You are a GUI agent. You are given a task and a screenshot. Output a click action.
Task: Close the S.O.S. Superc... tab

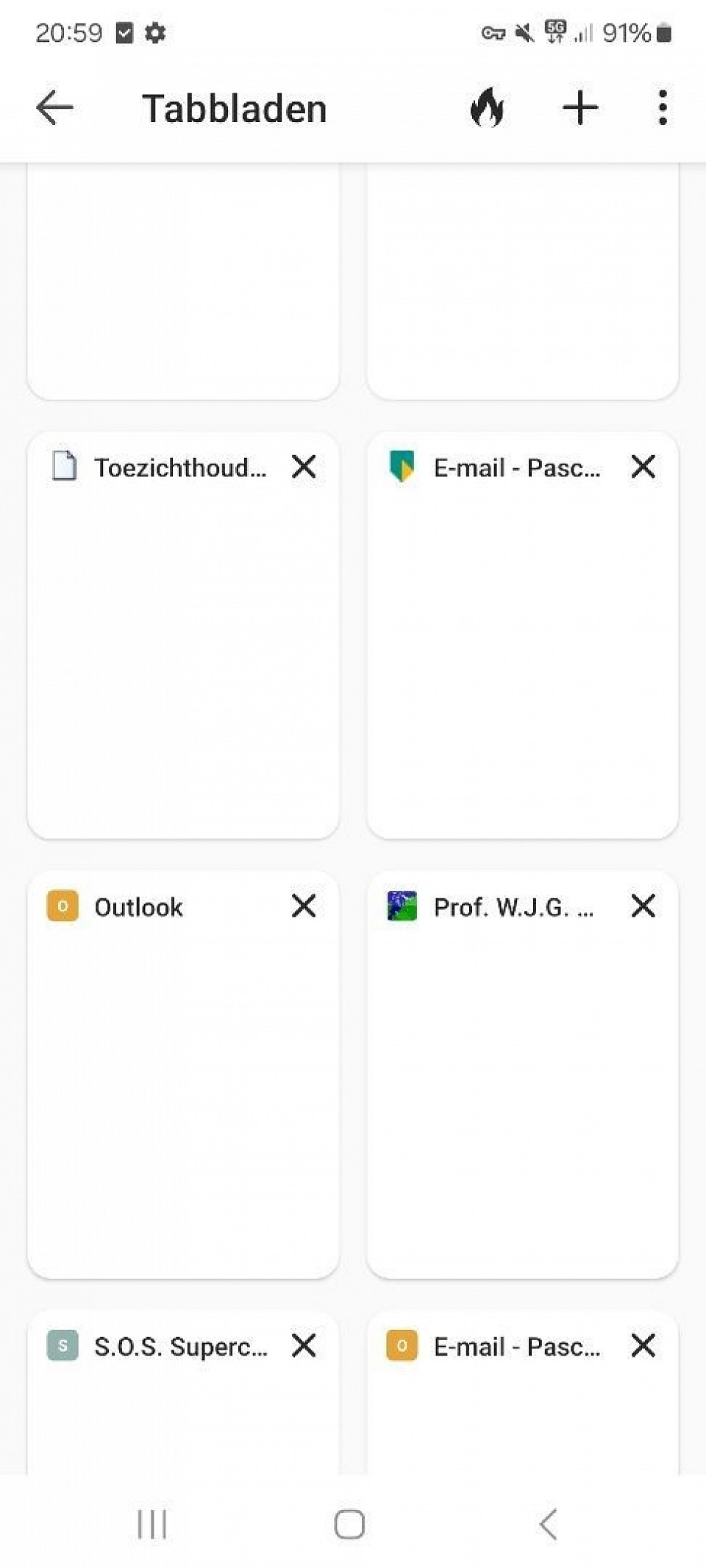click(304, 1345)
